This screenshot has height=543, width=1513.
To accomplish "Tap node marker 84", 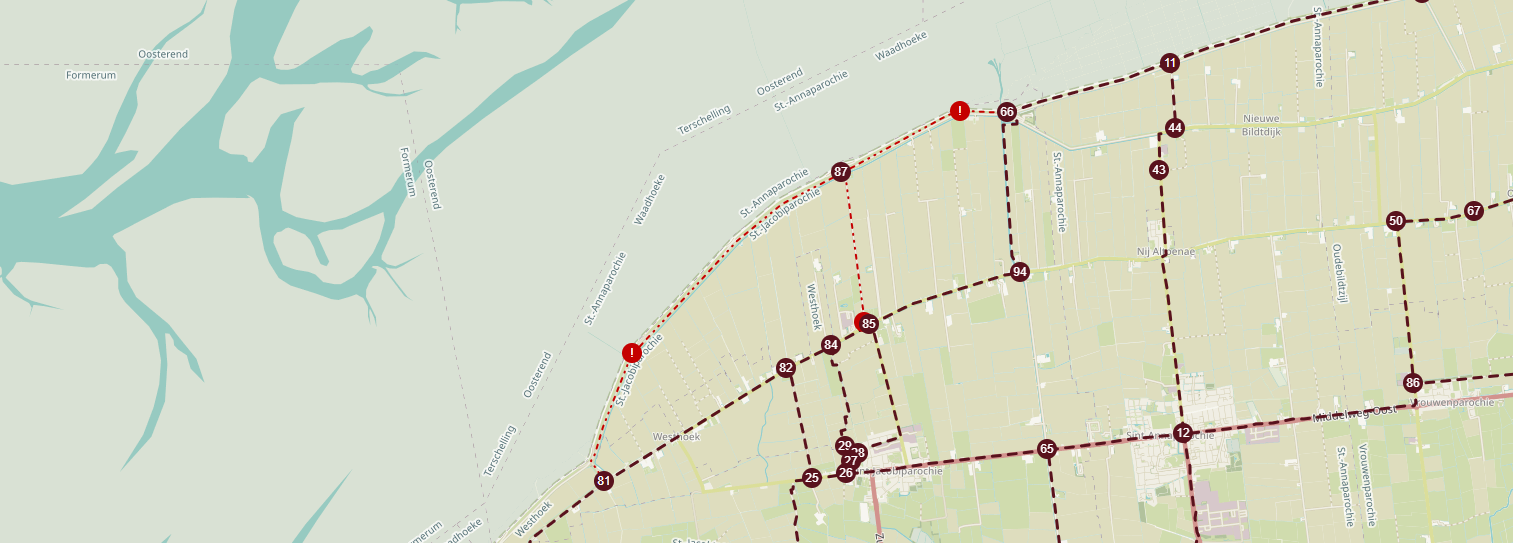I will 831,345.
